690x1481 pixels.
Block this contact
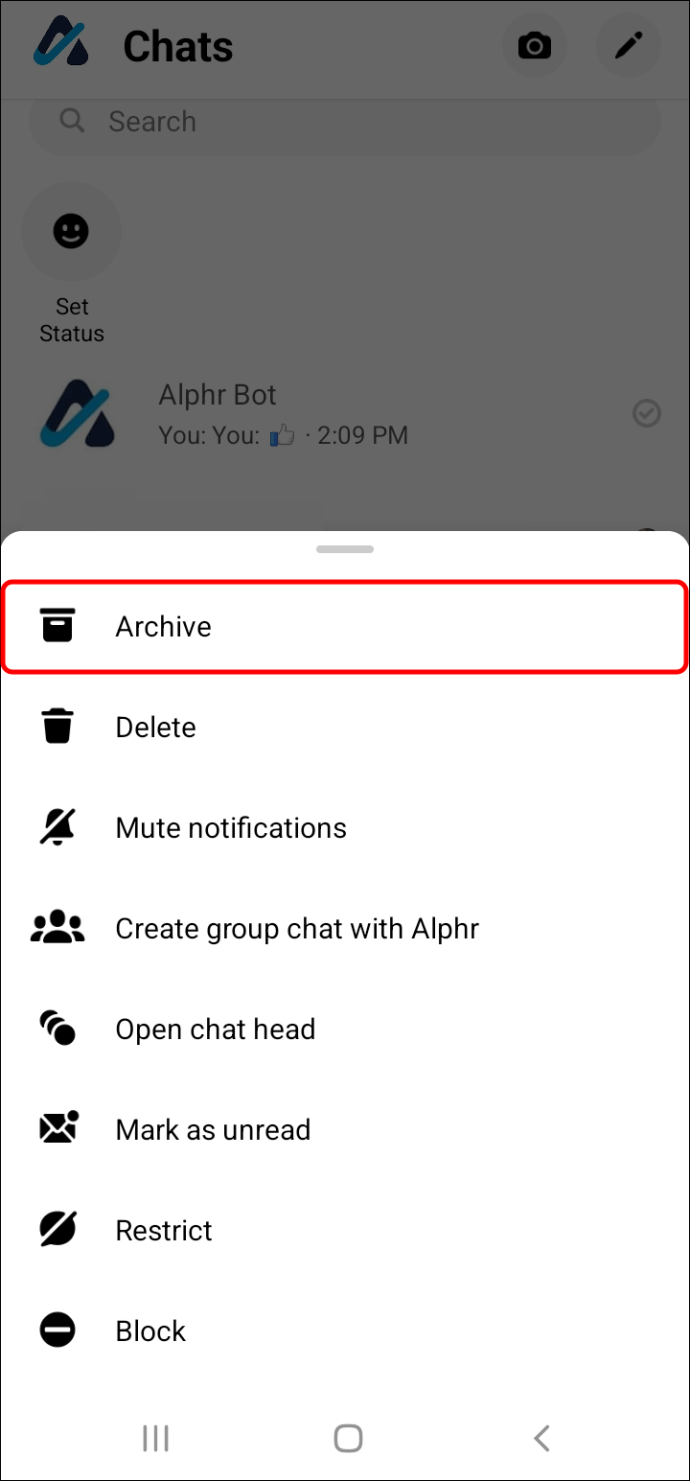coord(151,1331)
